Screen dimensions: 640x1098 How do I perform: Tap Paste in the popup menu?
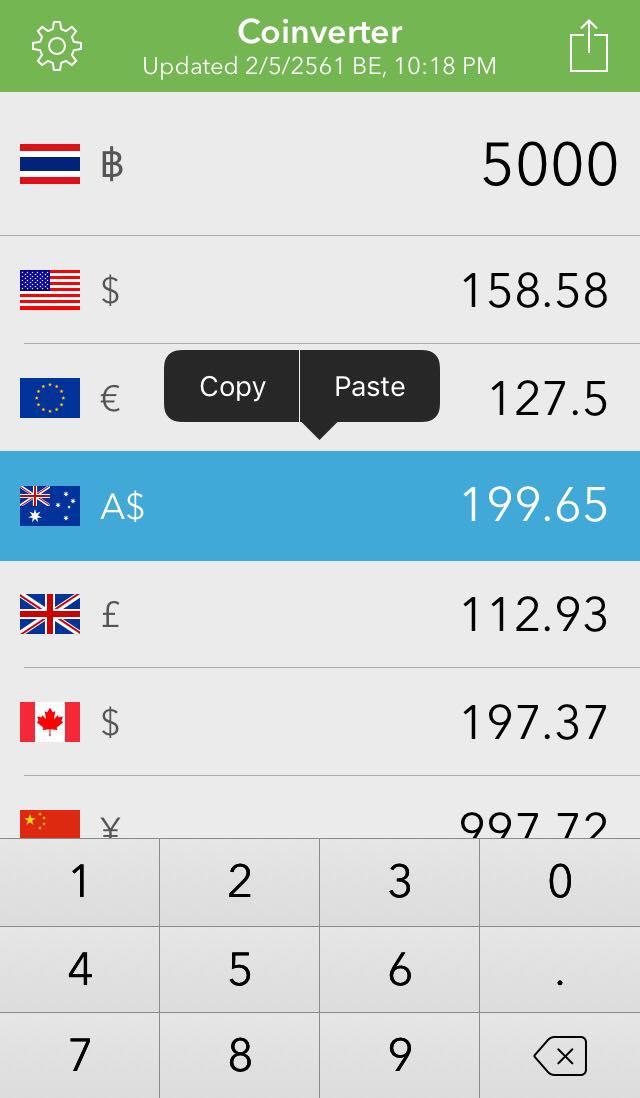tap(370, 386)
